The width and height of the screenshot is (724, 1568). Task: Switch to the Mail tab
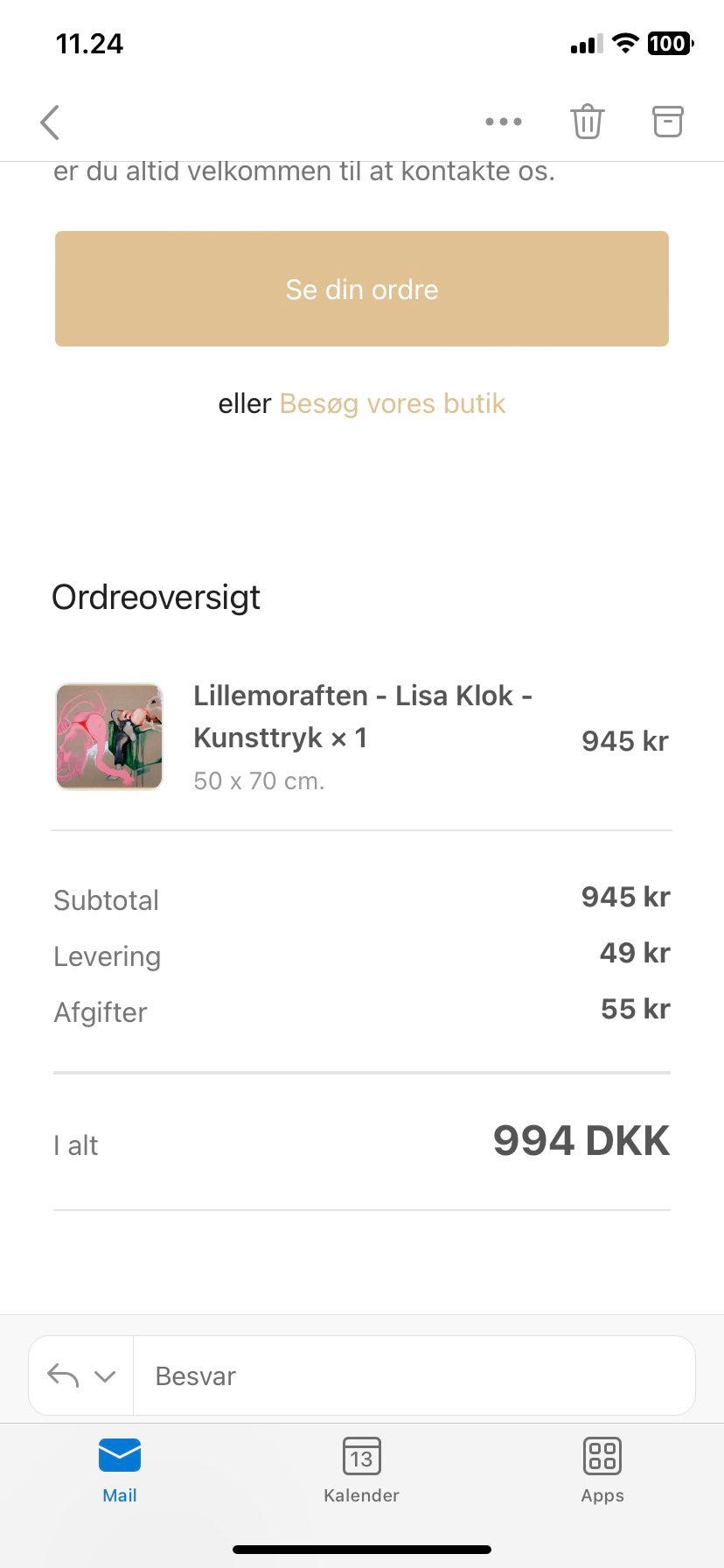point(120,1471)
